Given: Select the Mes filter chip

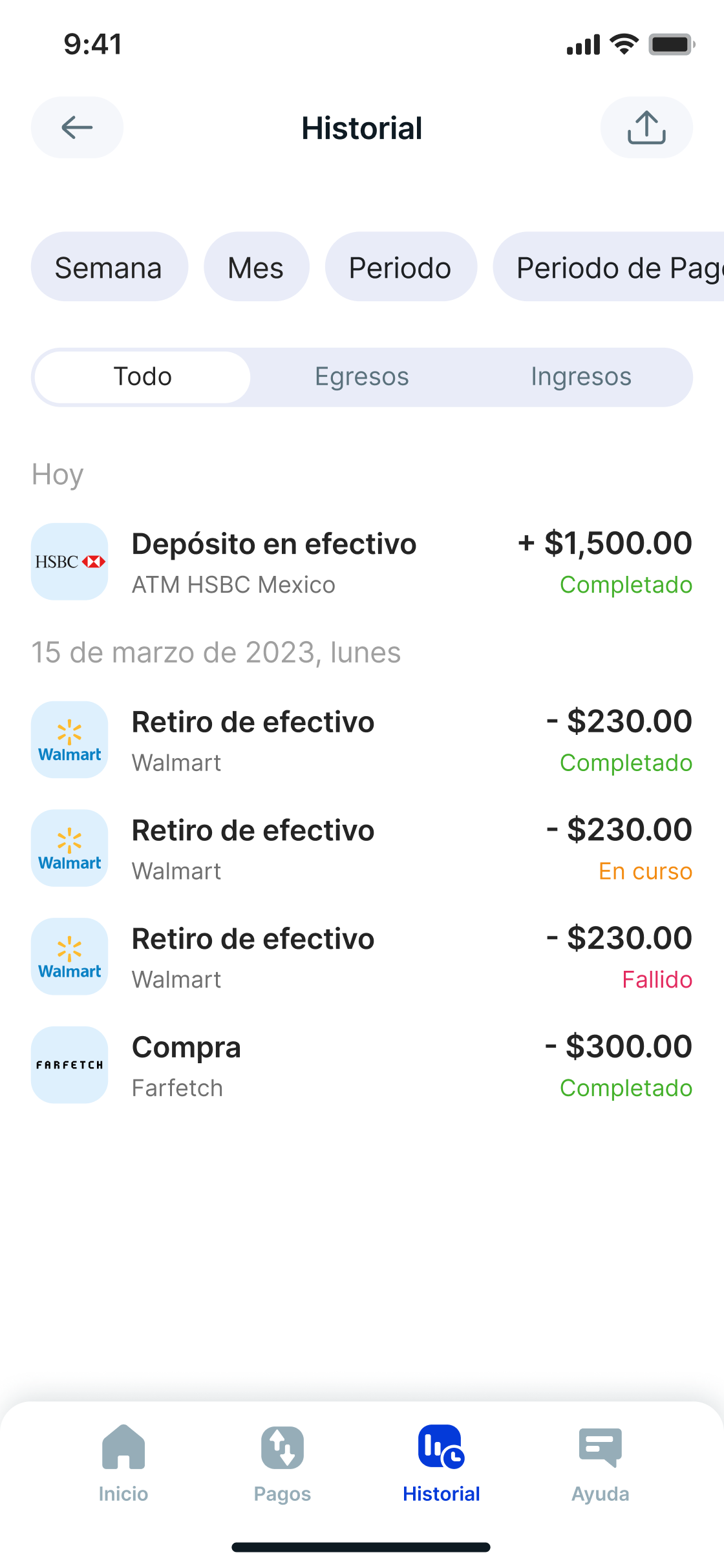Looking at the screenshot, I should [x=256, y=267].
